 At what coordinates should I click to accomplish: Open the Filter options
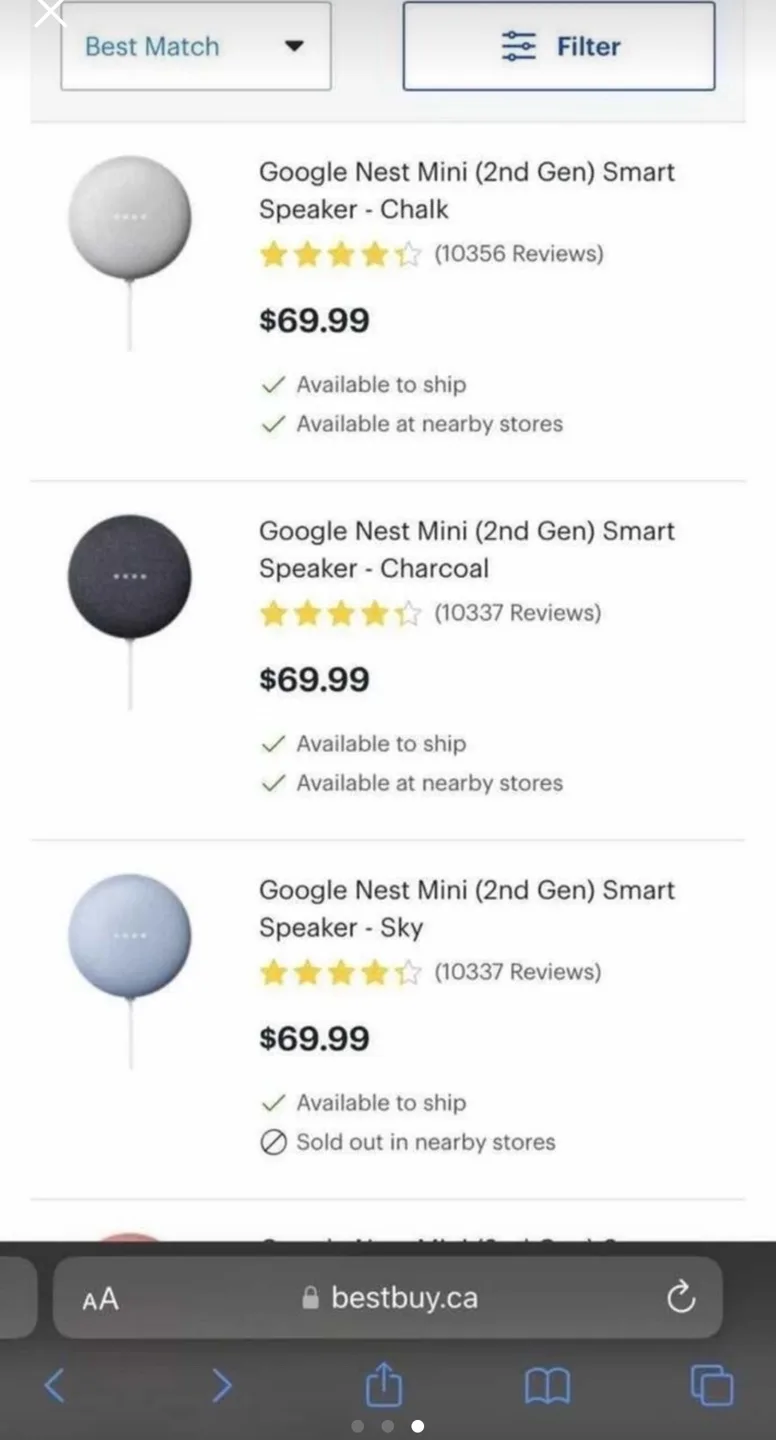[558, 46]
